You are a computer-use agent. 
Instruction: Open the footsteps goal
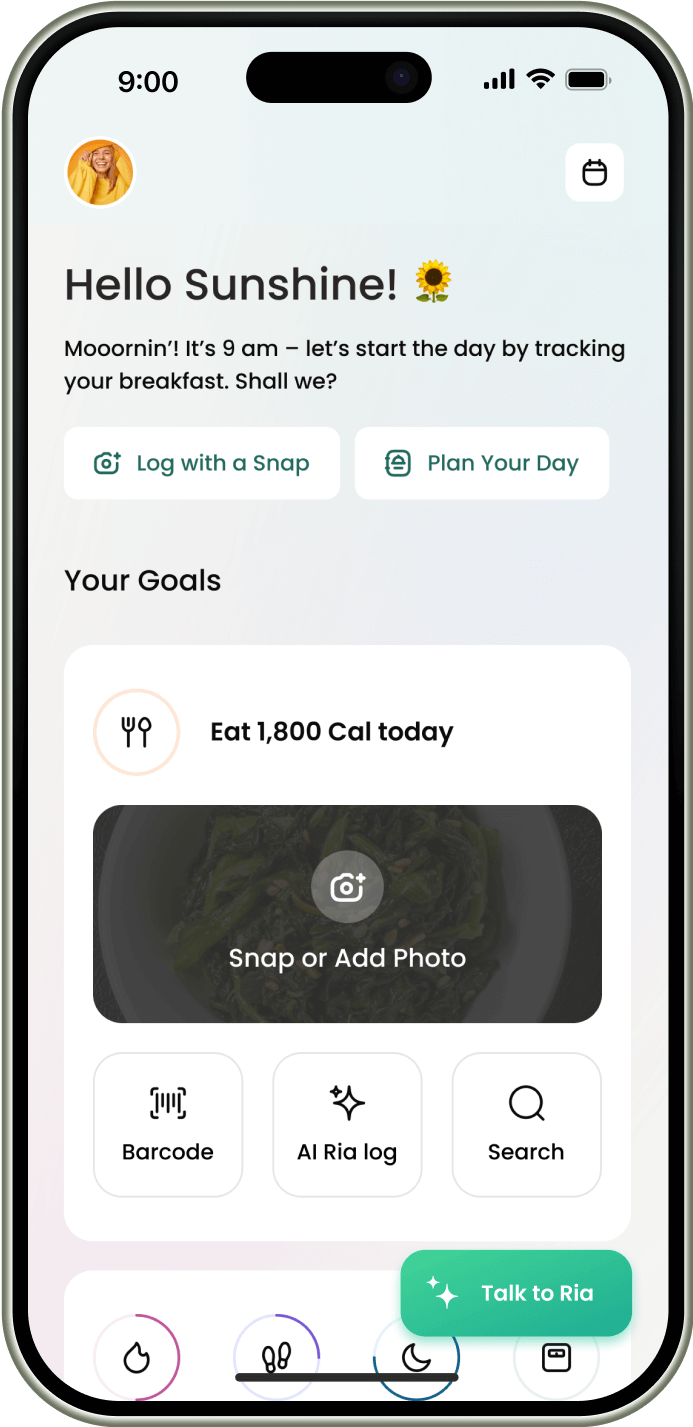[276, 1357]
